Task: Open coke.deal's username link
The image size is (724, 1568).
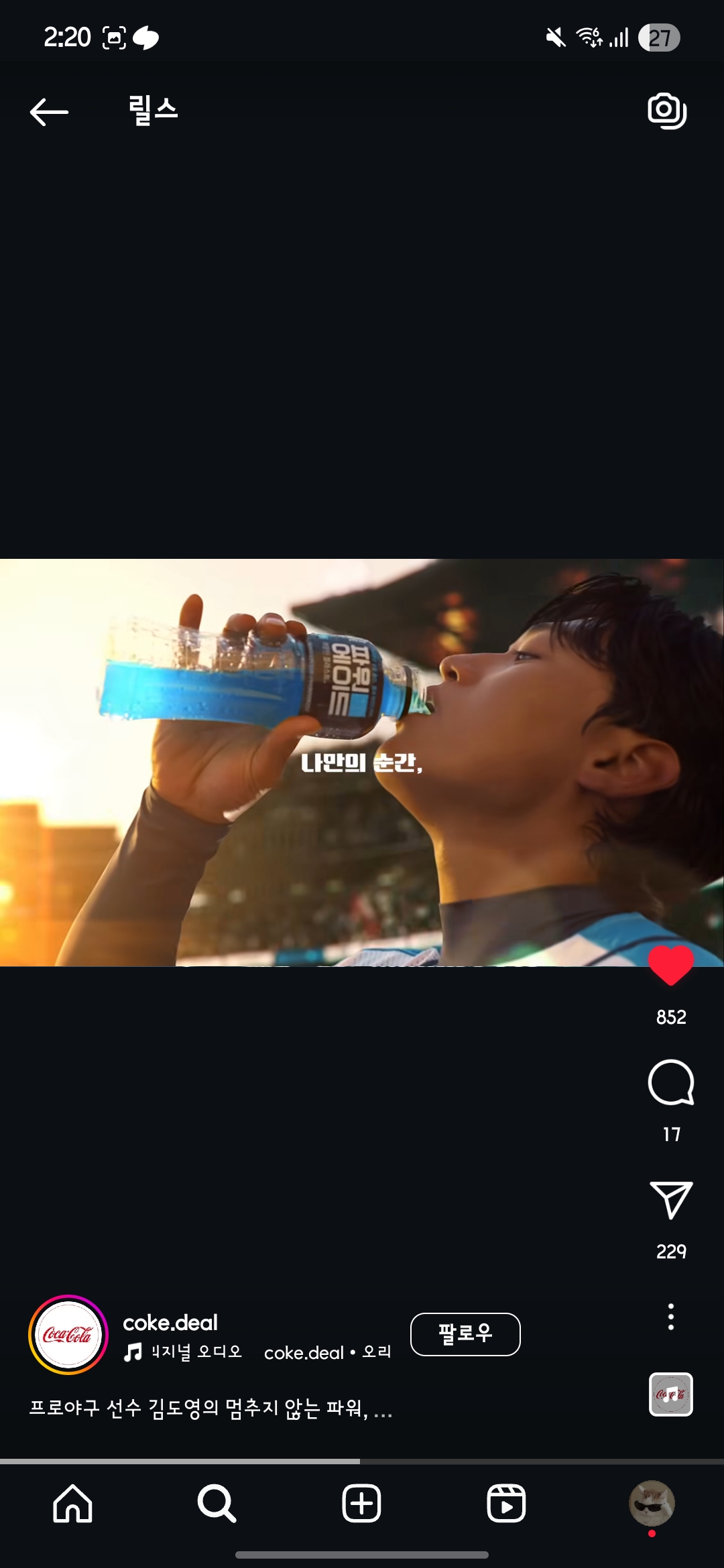Action: coord(170,1323)
